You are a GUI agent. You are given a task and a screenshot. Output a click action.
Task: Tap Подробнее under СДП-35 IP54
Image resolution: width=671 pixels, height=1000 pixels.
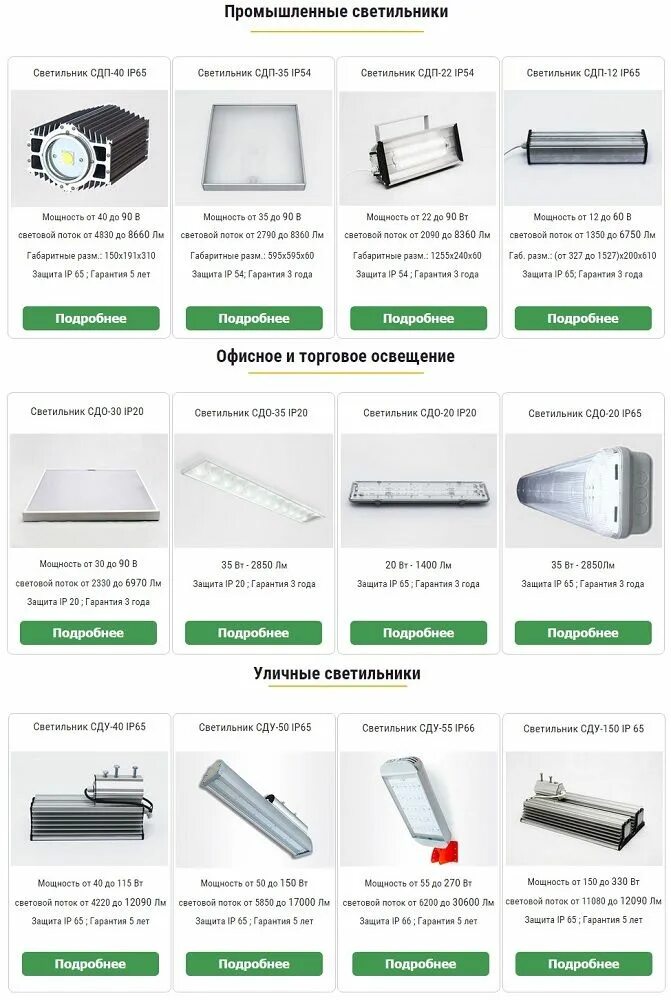254,318
